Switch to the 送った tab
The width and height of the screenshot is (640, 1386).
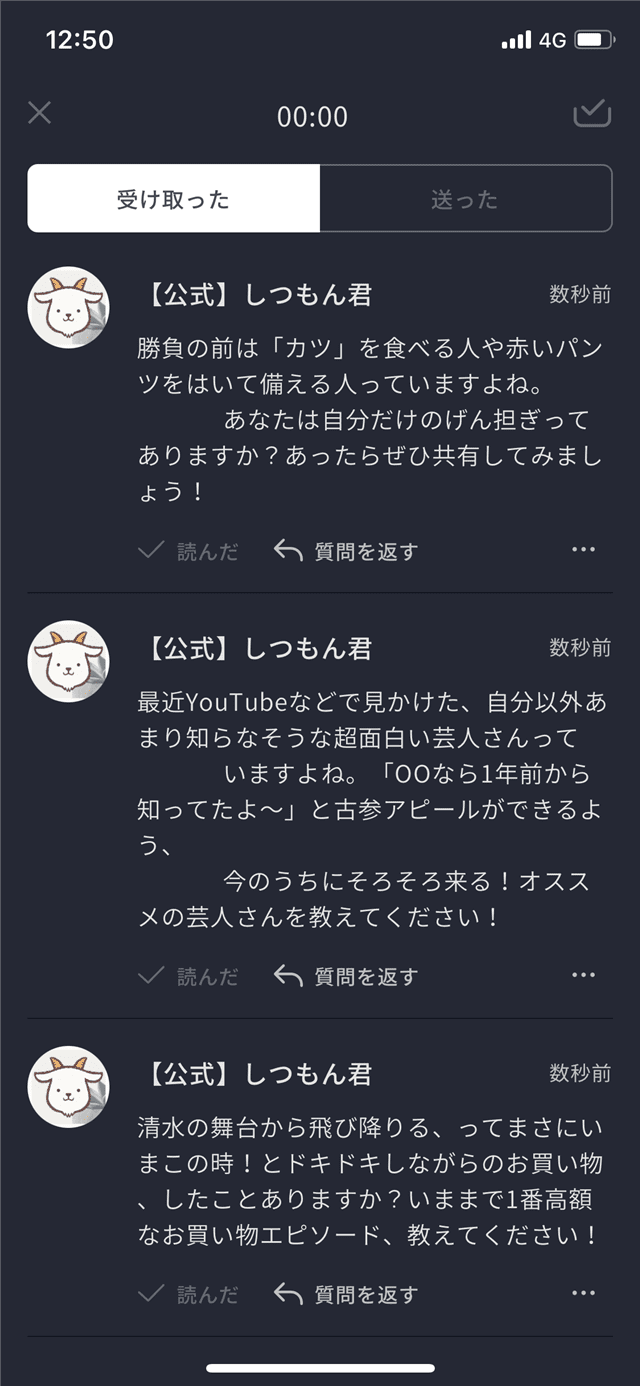(x=465, y=199)
